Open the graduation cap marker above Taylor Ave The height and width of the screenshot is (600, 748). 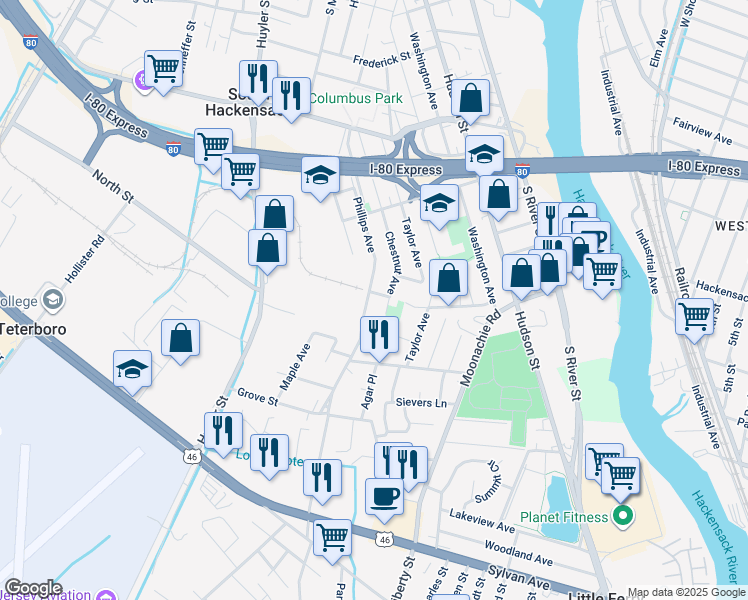439,206
